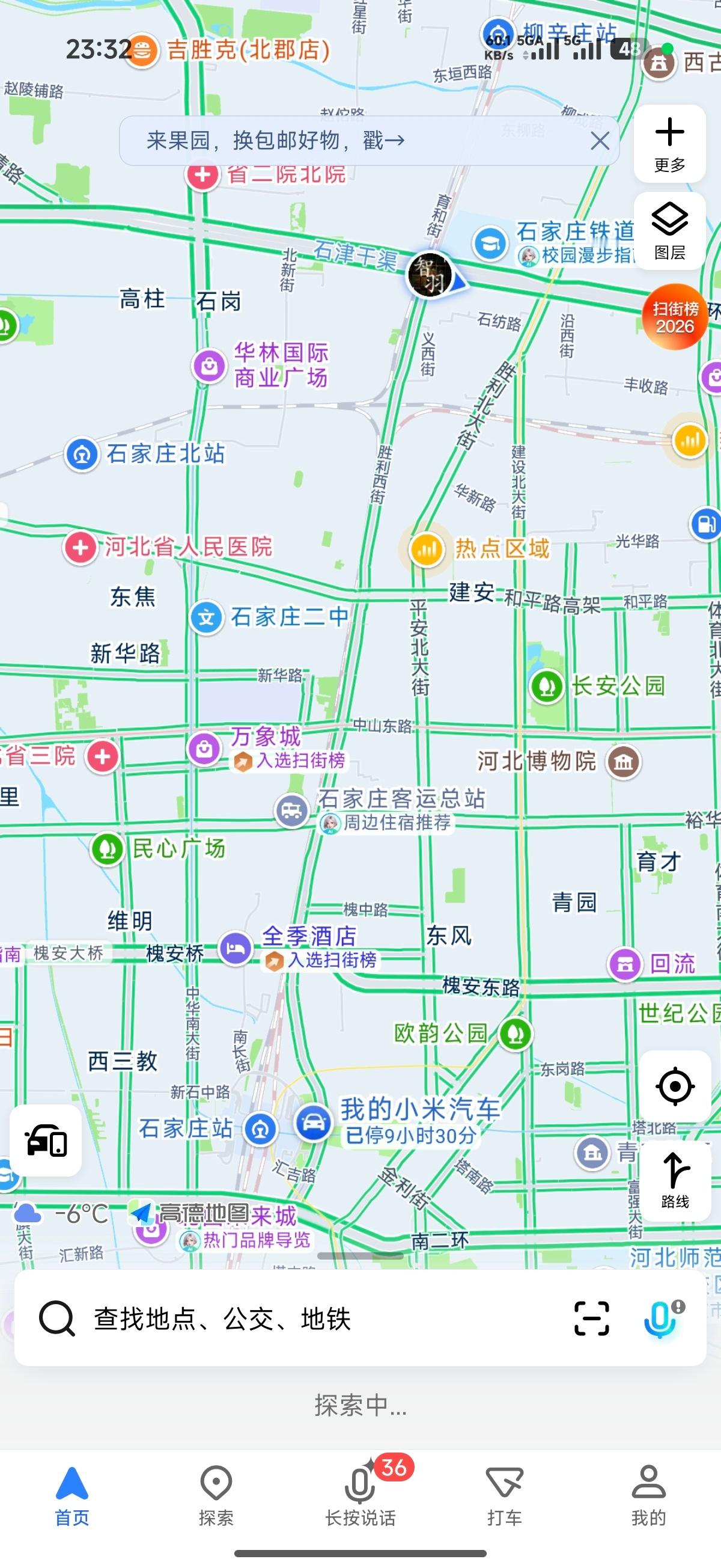The width and height of the screenshot is (721, 1568).
Task: Tap the 热点区域 hotspot marker
Action: 426,548
